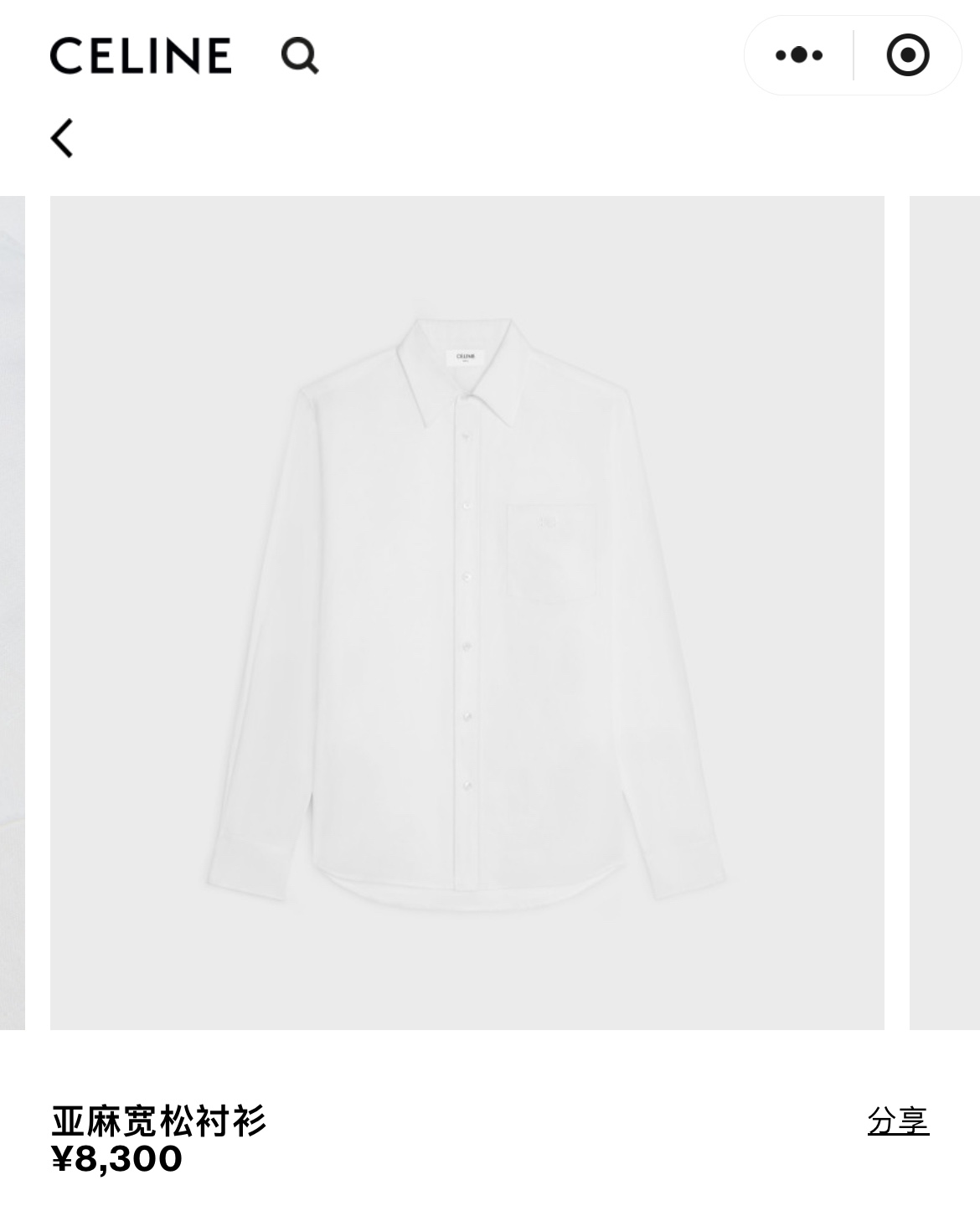Tap the CELINE logo to go home
Image resolution: width=980 pixels, height=1211 pixels.
141,55
